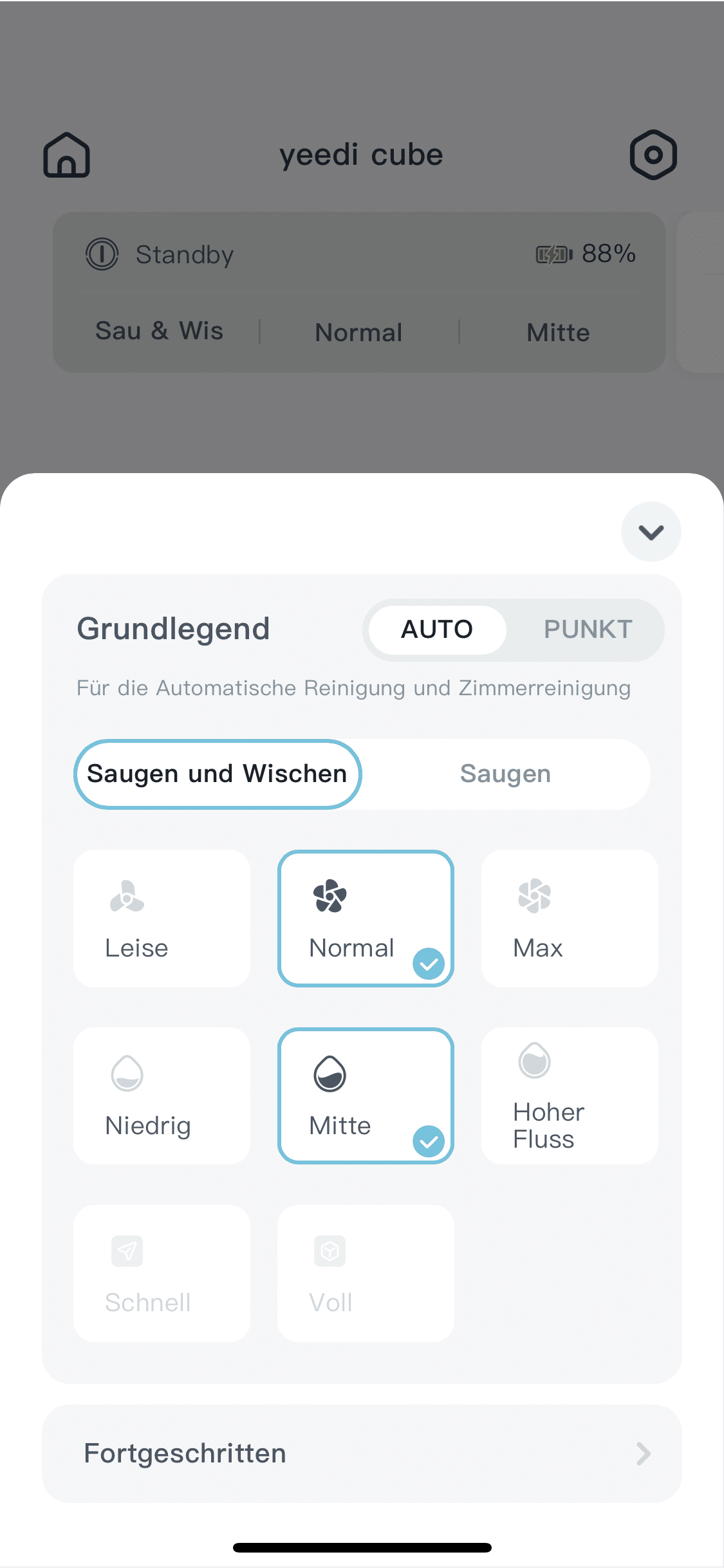The height and width of the screenshot is (1568, 724).
Task: Select Hoher Fluss water flow
Action: tap(570, 1096)
